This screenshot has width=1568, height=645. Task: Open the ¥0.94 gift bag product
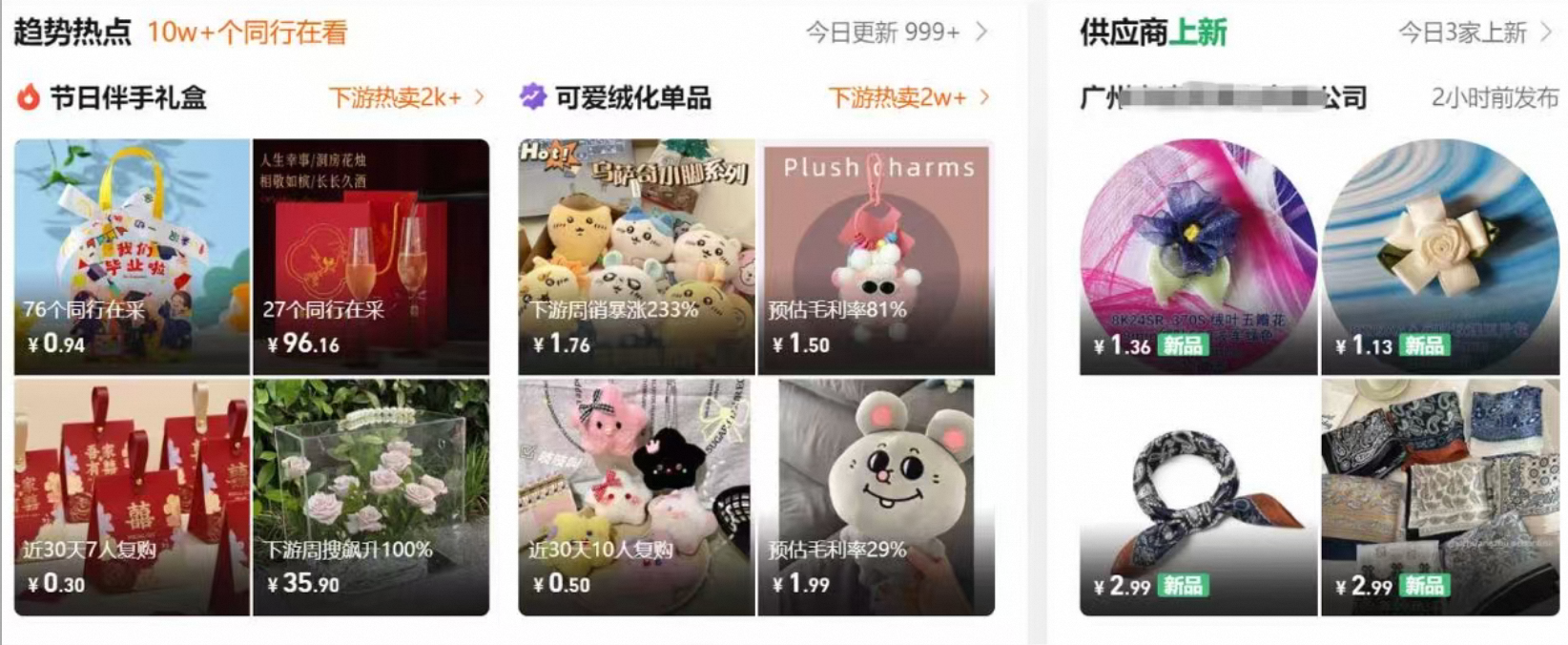point(132,256)
